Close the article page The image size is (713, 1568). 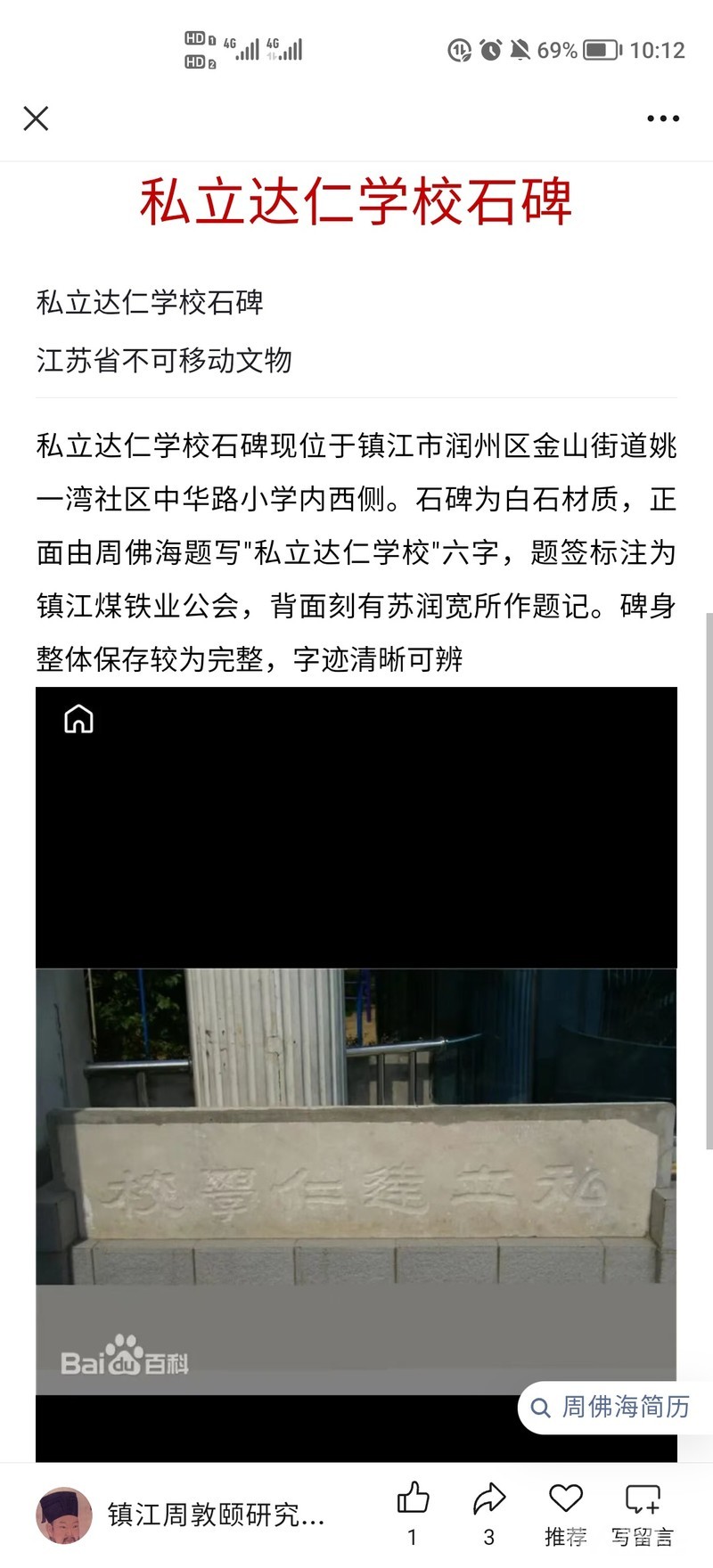tap(36, 118)
